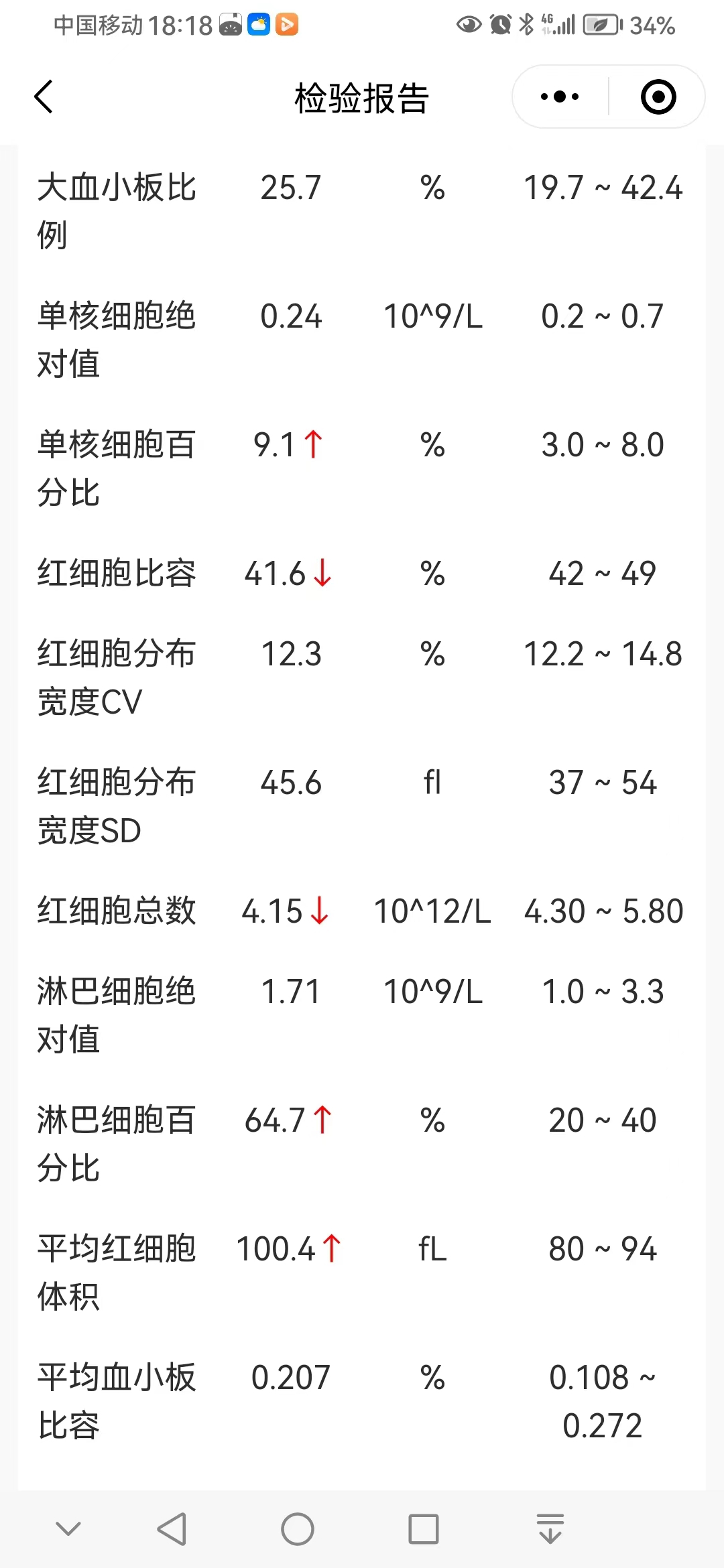Screen dimensions: 724x1568
Task: Close the mini program via the circle icon
Action: (x=658, y=96)
